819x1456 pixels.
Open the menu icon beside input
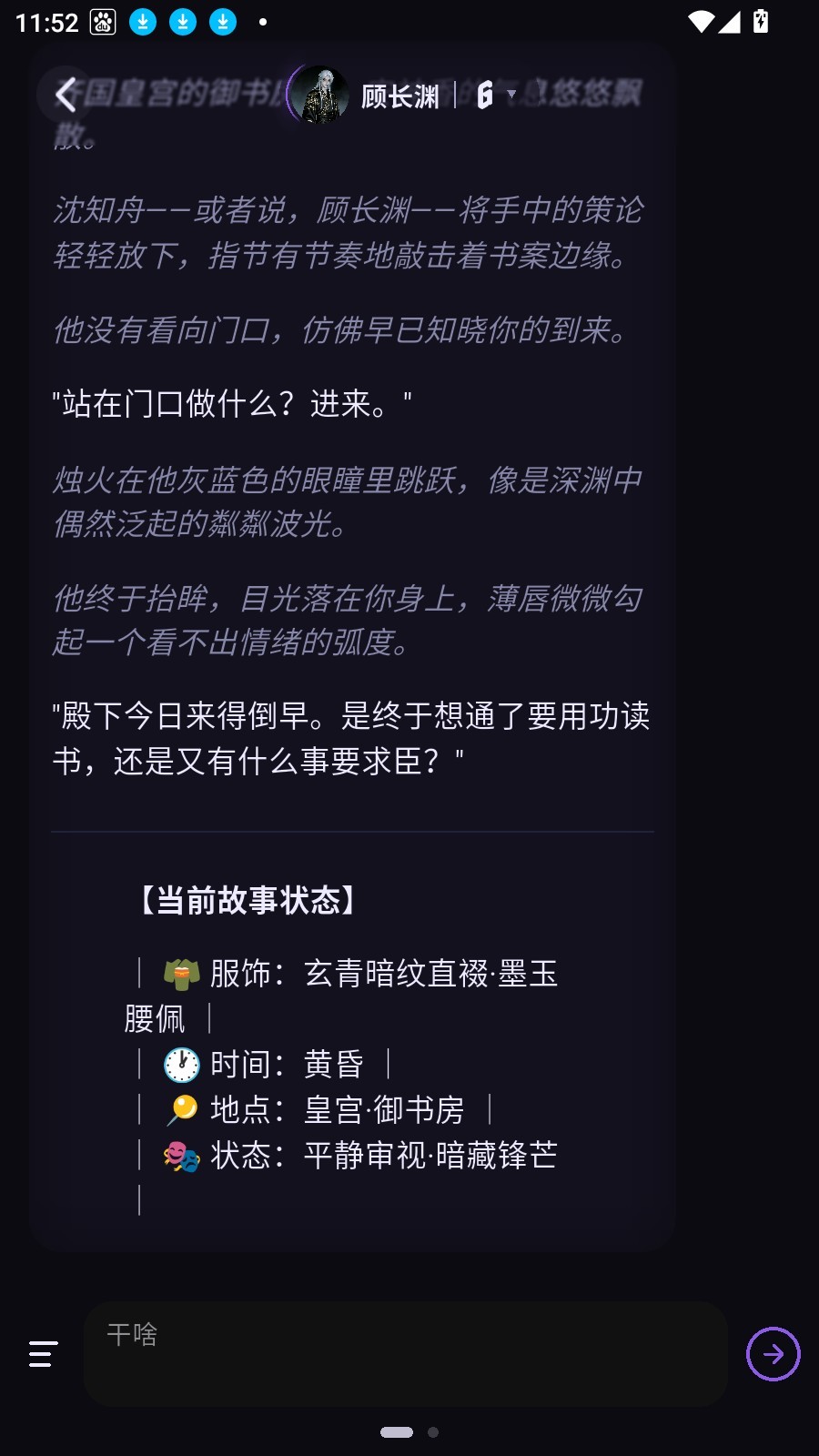coord(43,1354)
